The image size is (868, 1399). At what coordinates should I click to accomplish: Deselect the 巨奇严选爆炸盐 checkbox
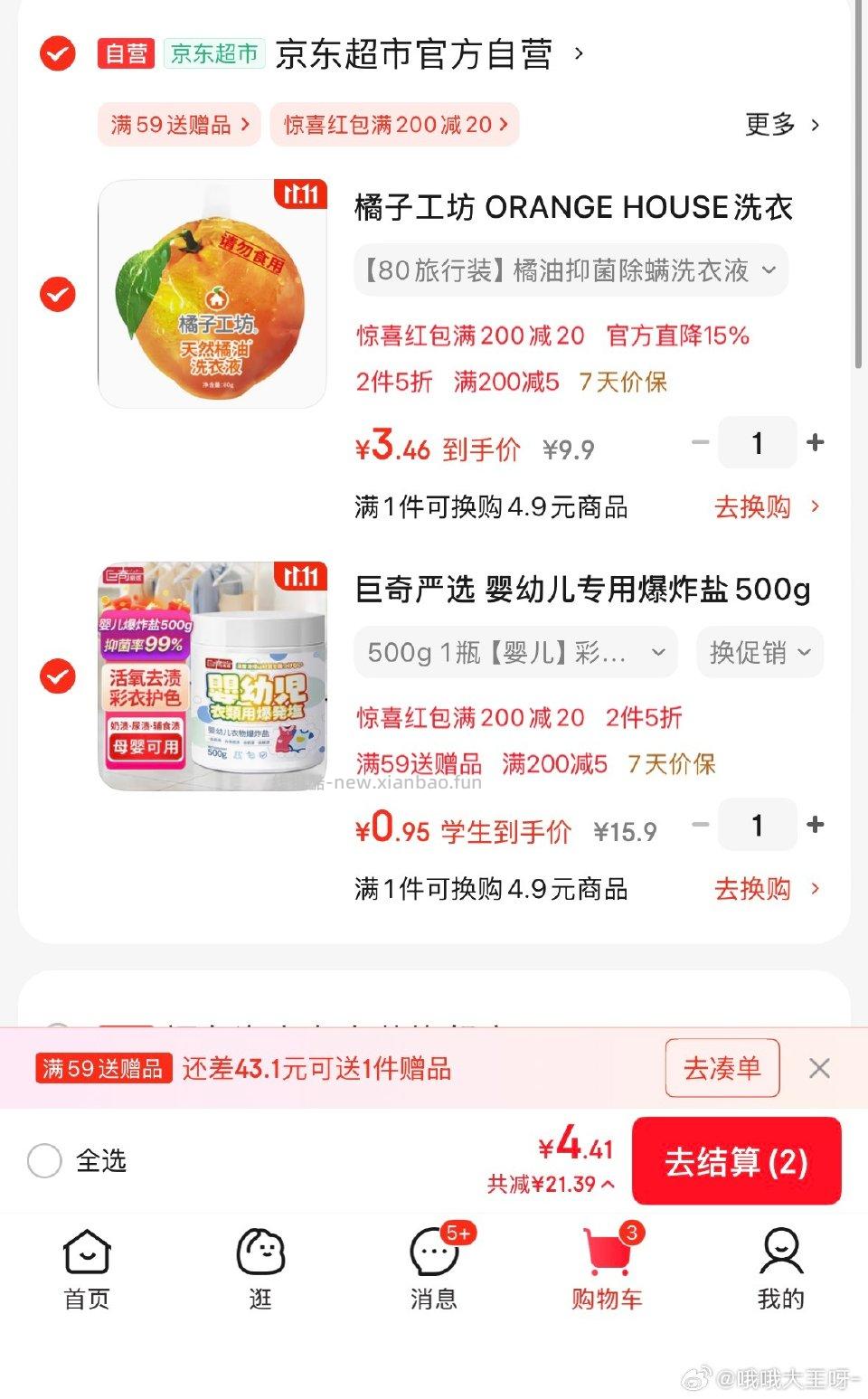click(x=57, y=675)
